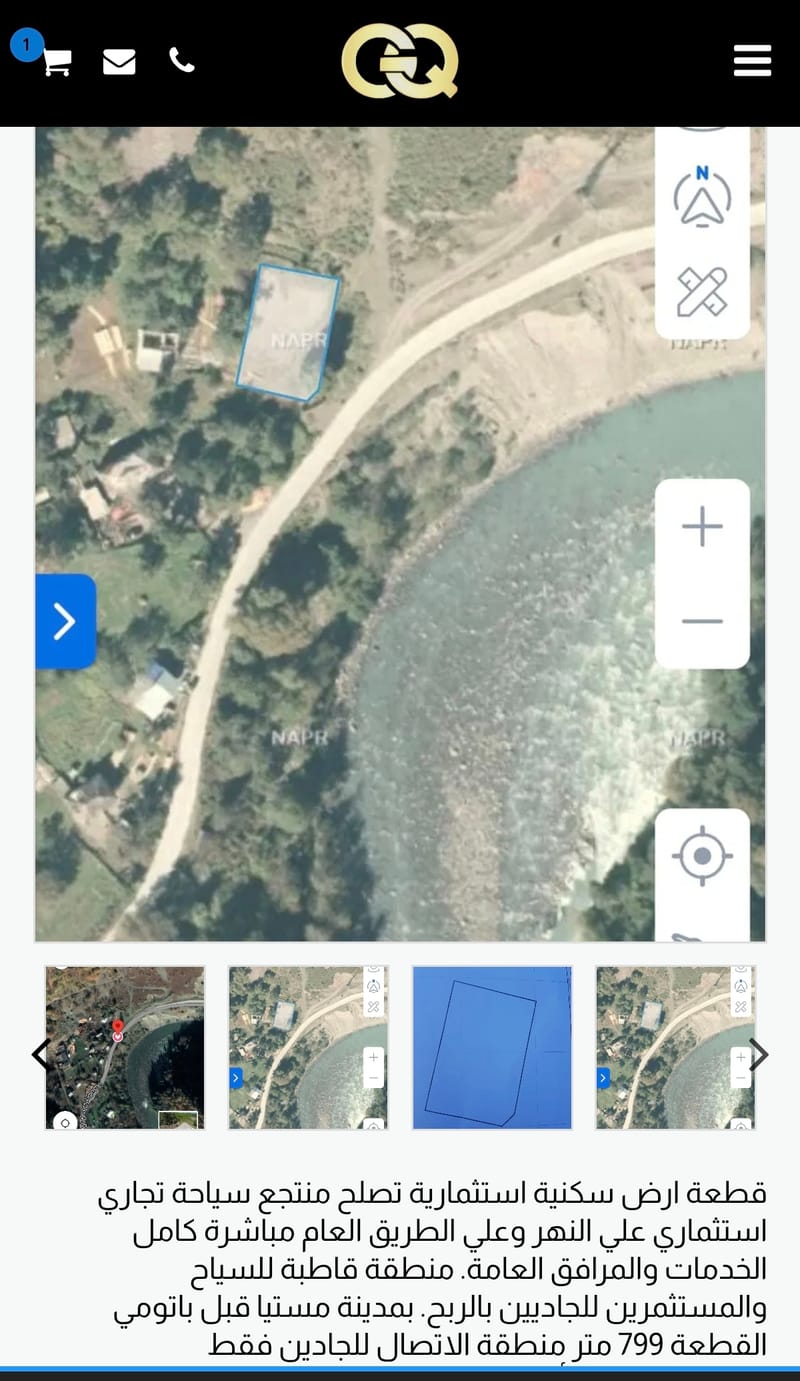Open the hamburger menu
This screenshot has height=1381, width=800.
click(752, 61)
